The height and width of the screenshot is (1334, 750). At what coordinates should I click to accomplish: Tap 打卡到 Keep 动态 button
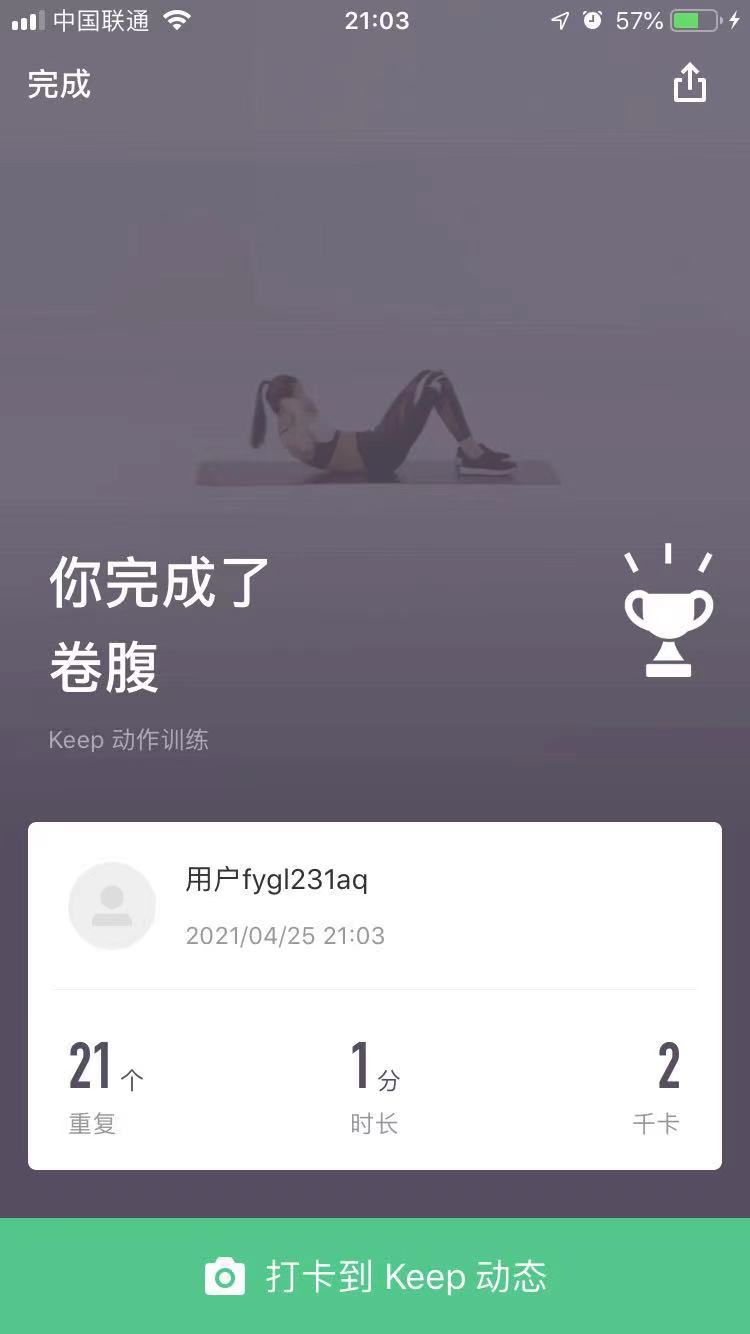(x=375, y=1276)
